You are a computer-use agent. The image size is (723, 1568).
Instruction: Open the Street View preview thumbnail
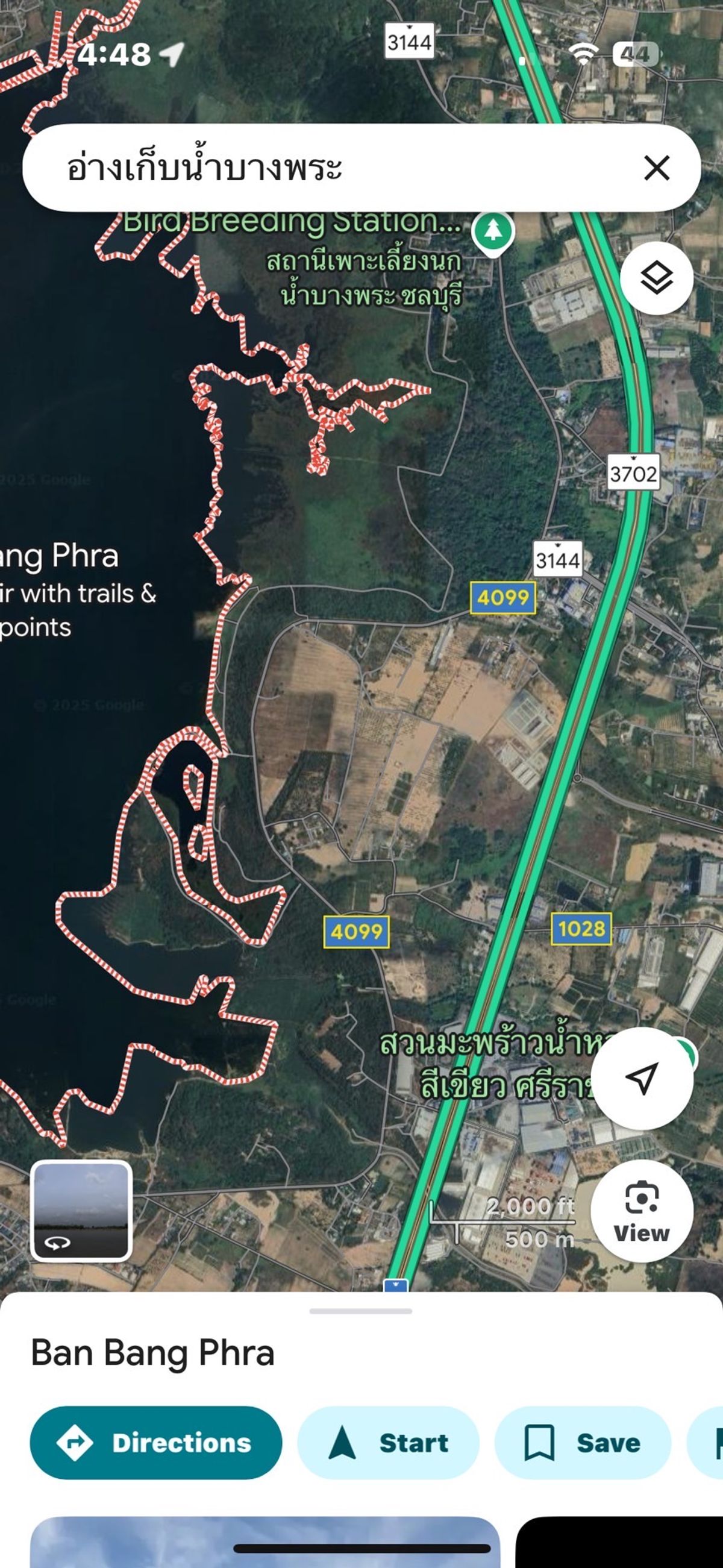point(81,1210)
